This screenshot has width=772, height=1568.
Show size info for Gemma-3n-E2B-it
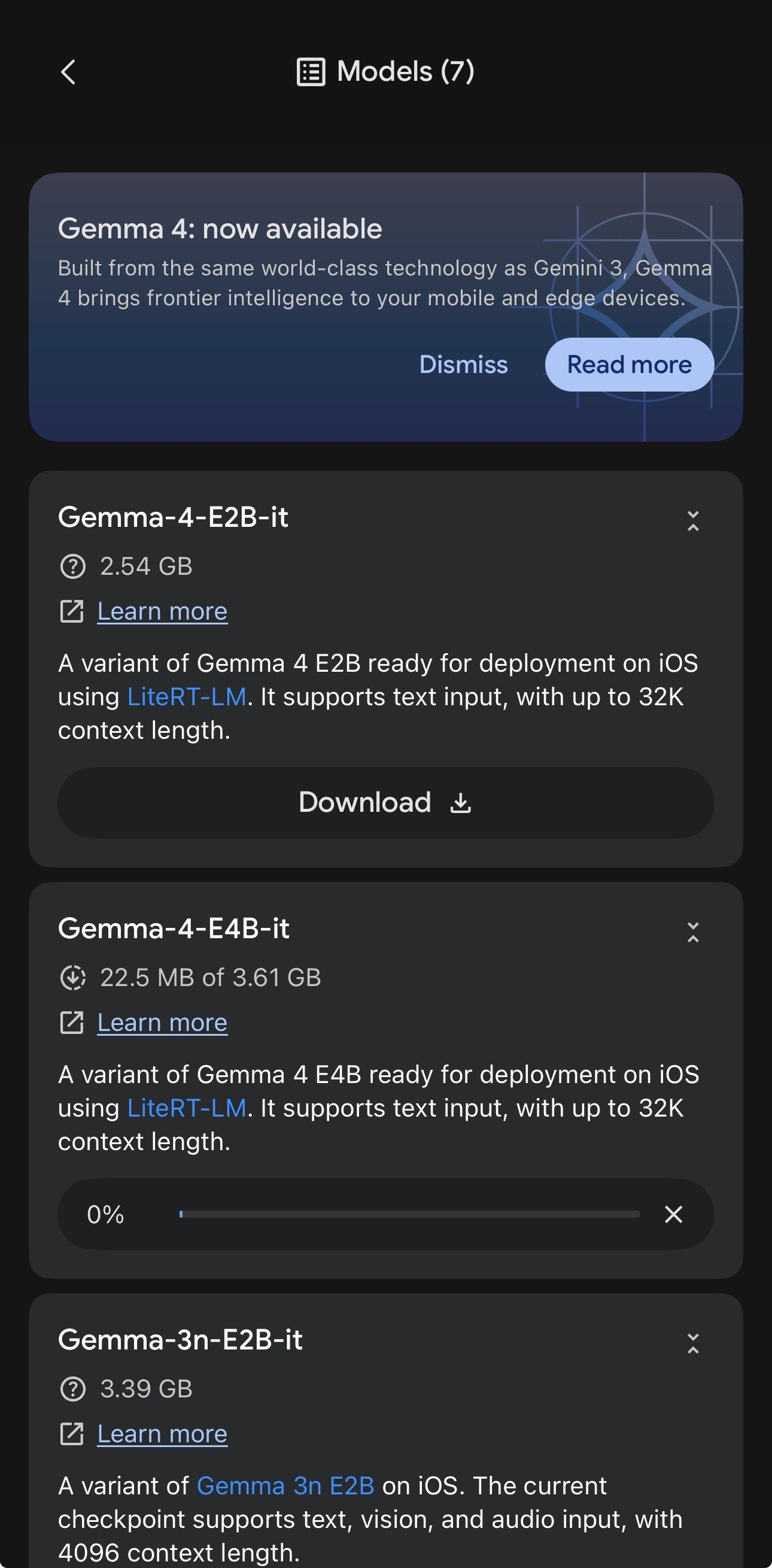(73, 1389)
